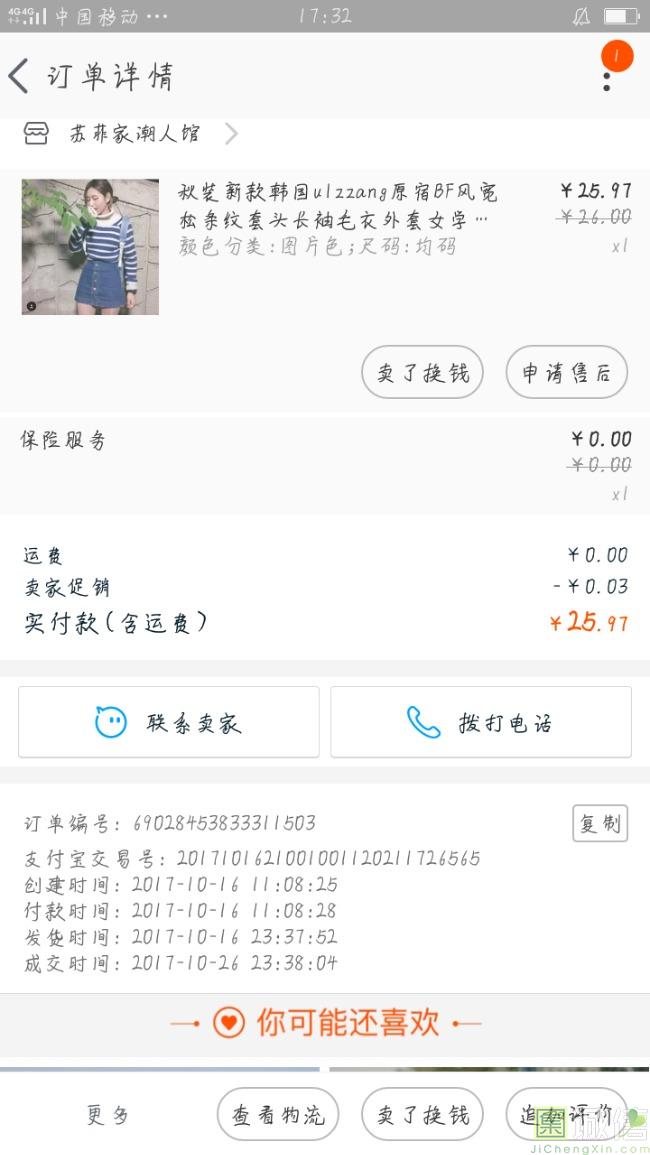Tap 卖了换钱 beside 申请售后

[x=422, y=373]
